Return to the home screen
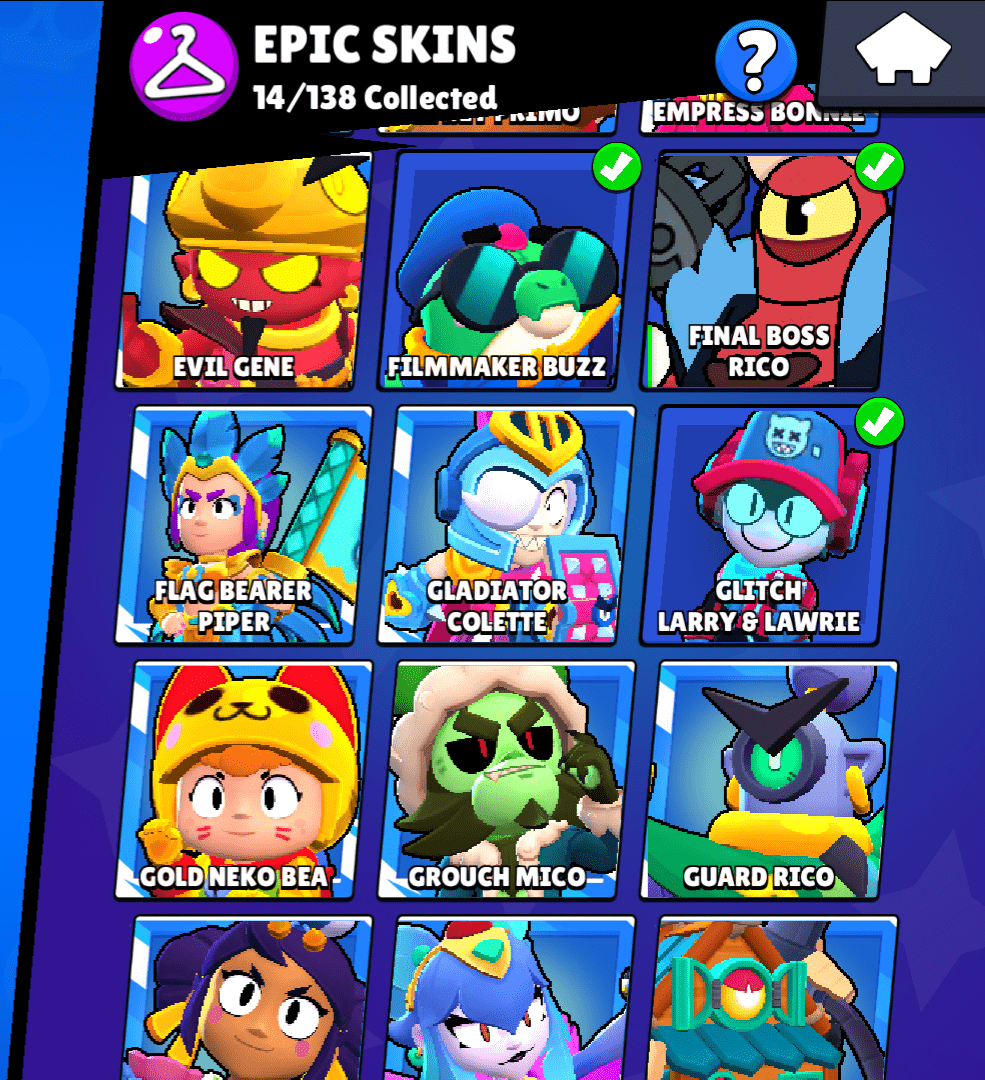The height and width of the screenshot is (1080, 985). 904,50
